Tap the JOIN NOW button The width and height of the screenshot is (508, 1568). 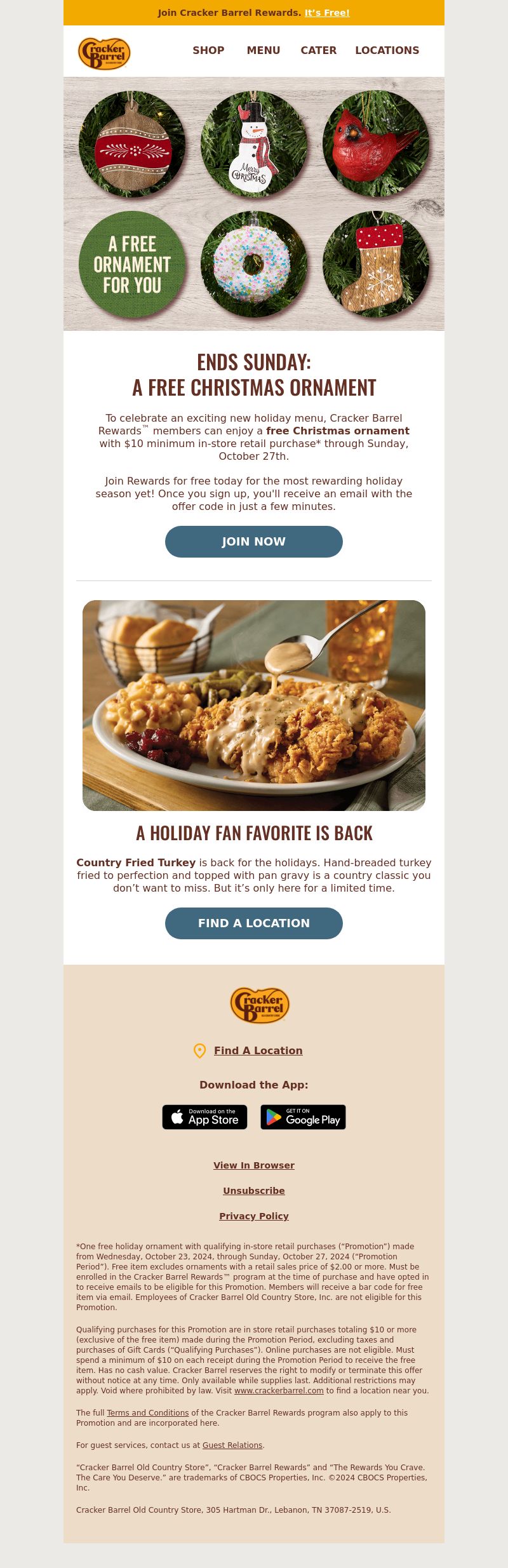tap(254, 542)
